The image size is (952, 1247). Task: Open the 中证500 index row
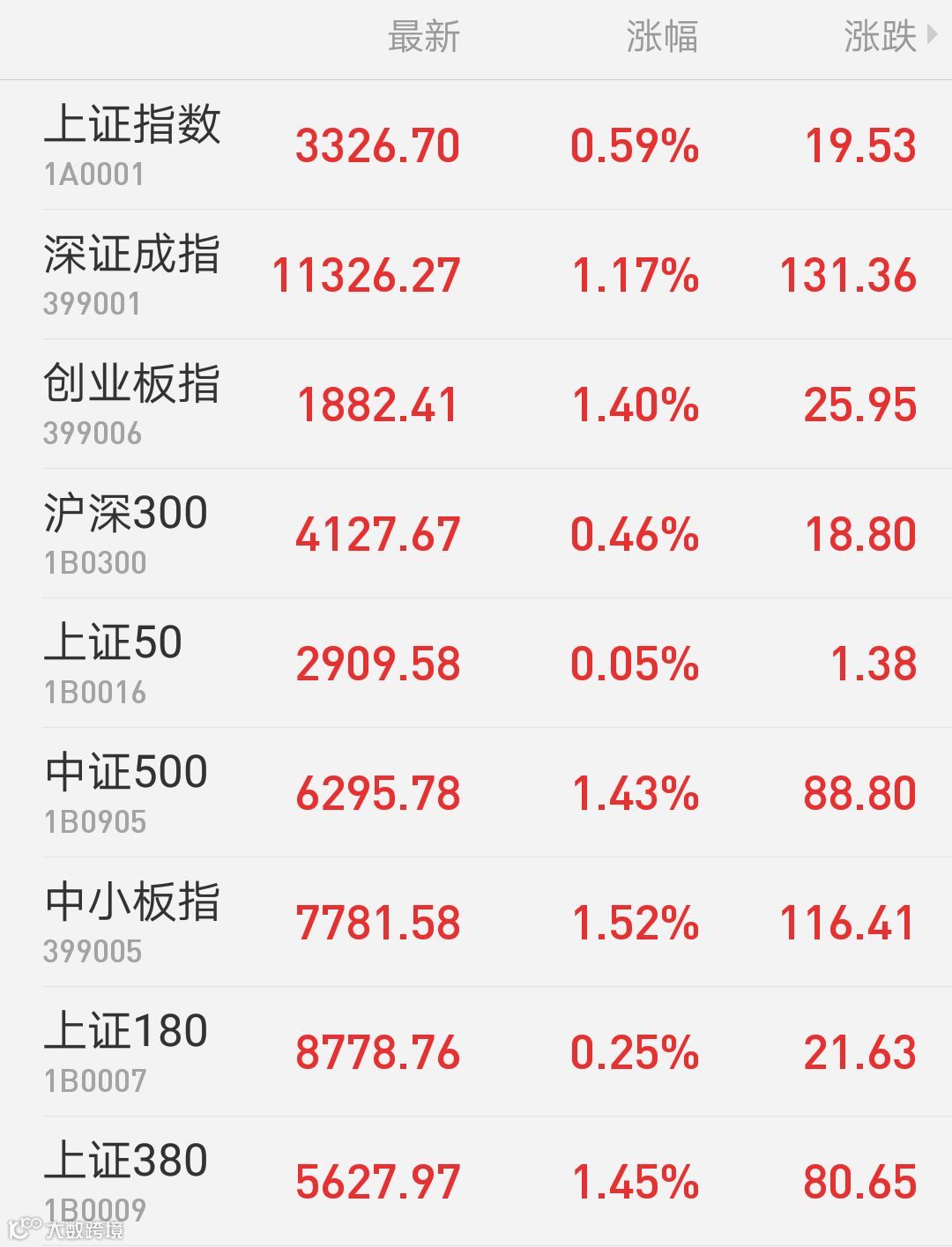coord(476,793)
